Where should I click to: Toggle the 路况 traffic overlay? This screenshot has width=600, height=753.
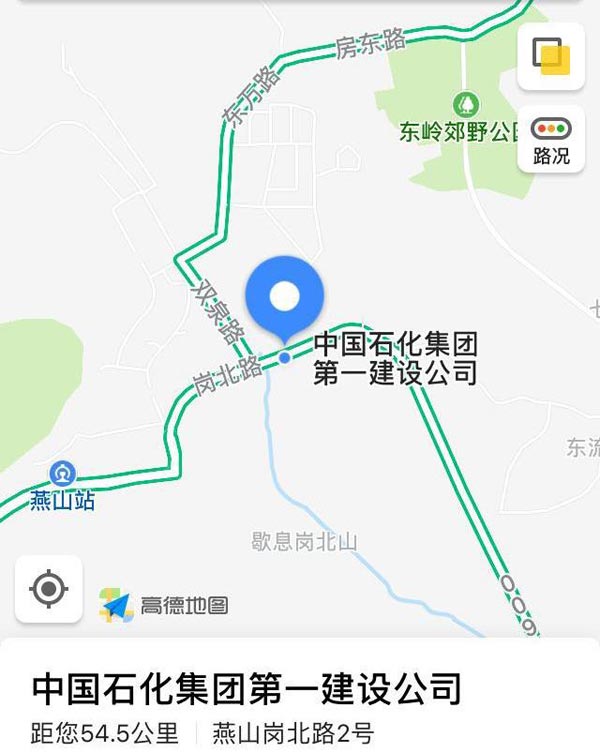[551, 139]
